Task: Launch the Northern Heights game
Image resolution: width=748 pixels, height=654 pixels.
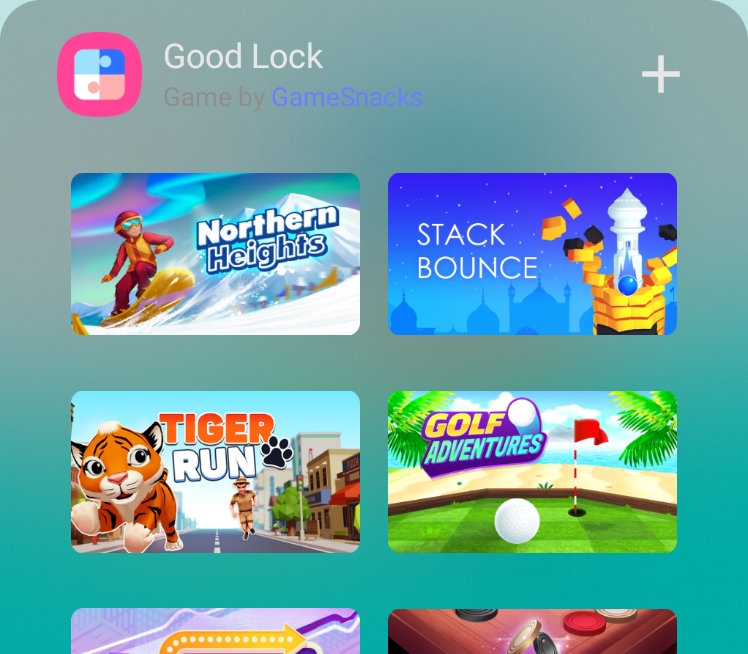Action: (215, 254)
